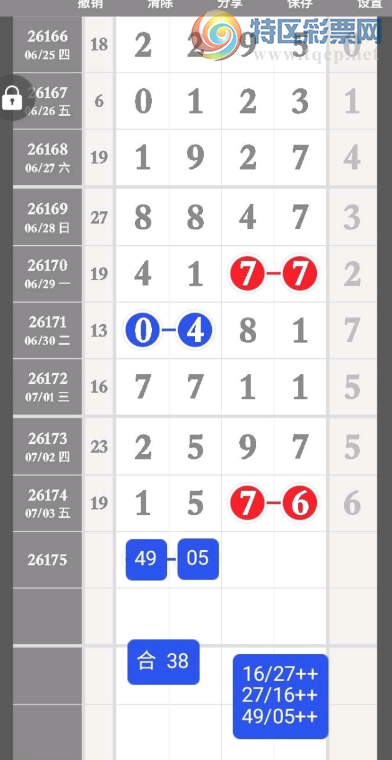Open 设置 settings
Screen dimensions: 392x760
click(x=370, y=4)
